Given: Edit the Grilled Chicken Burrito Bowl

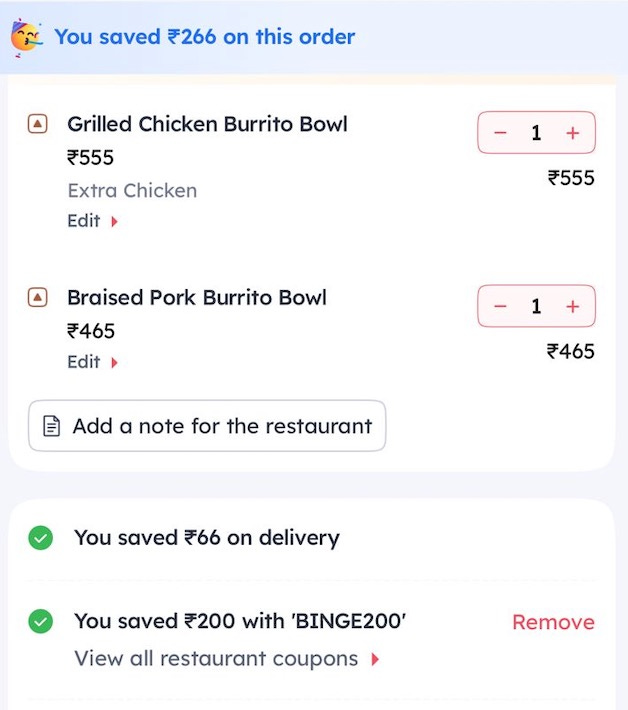Looking at the screenshot, I should (x=93, y=221).
